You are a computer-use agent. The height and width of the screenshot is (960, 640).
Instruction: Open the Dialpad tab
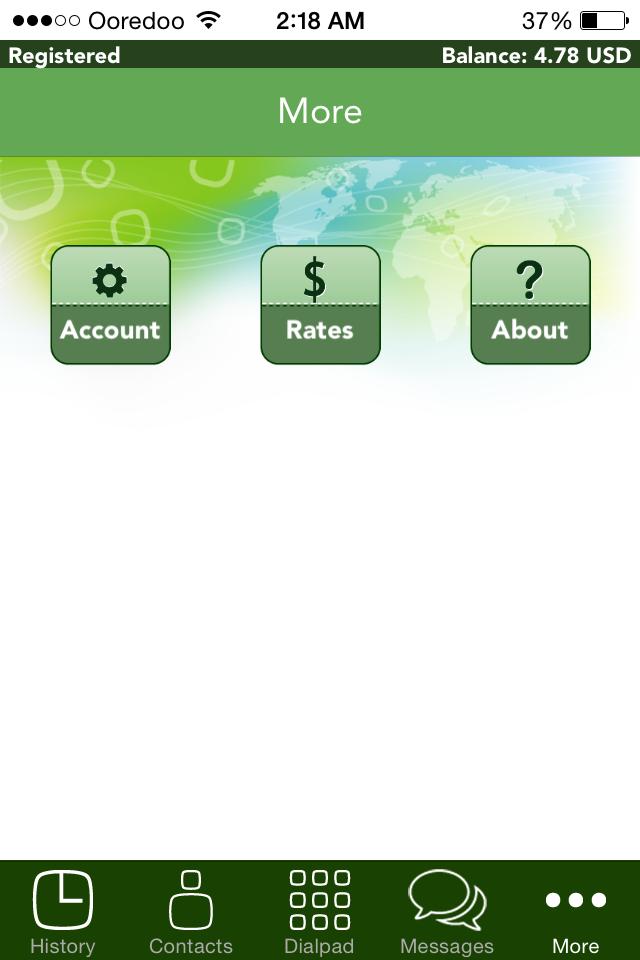tap(319, 911)
